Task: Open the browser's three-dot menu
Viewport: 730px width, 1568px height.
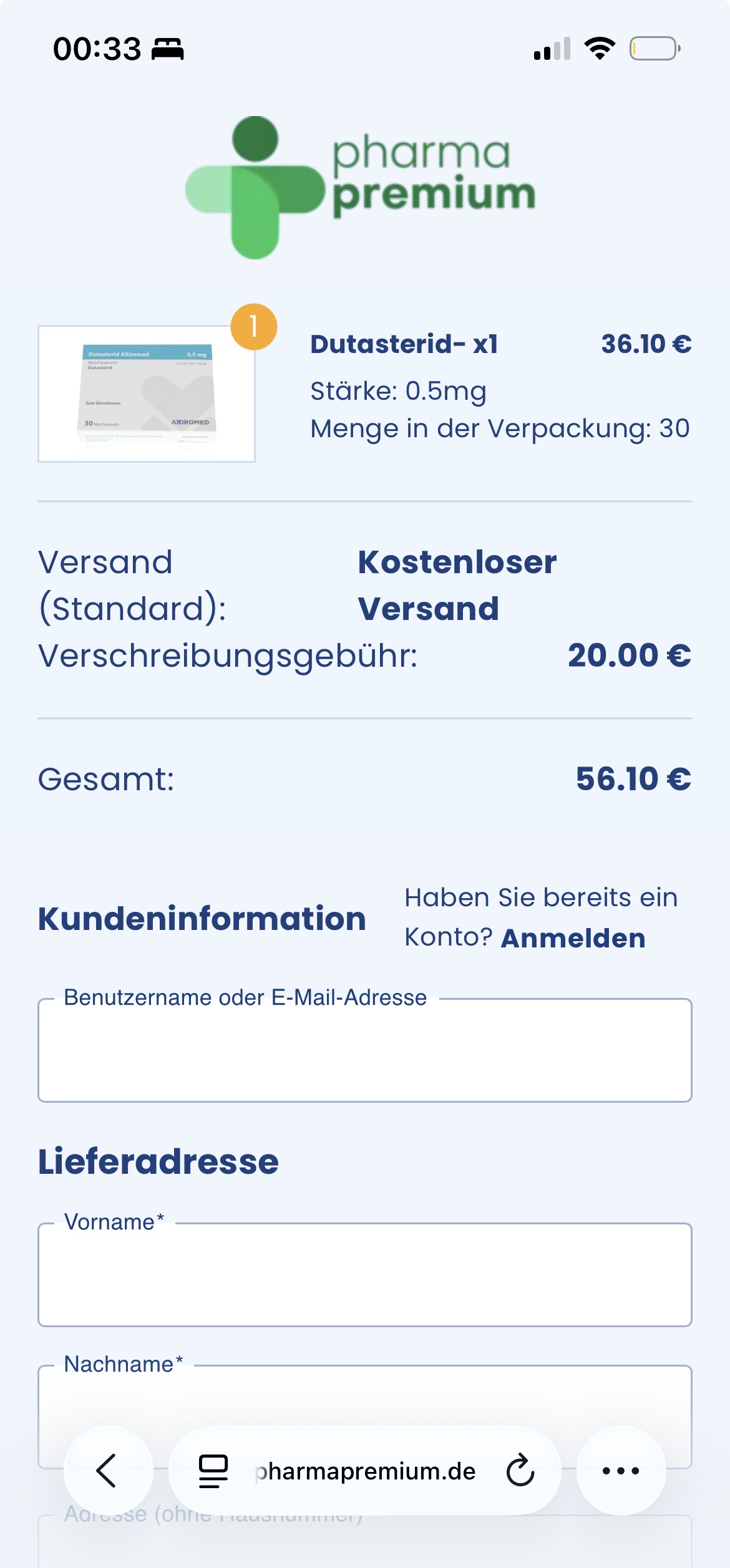Action: click(621, 1471)
